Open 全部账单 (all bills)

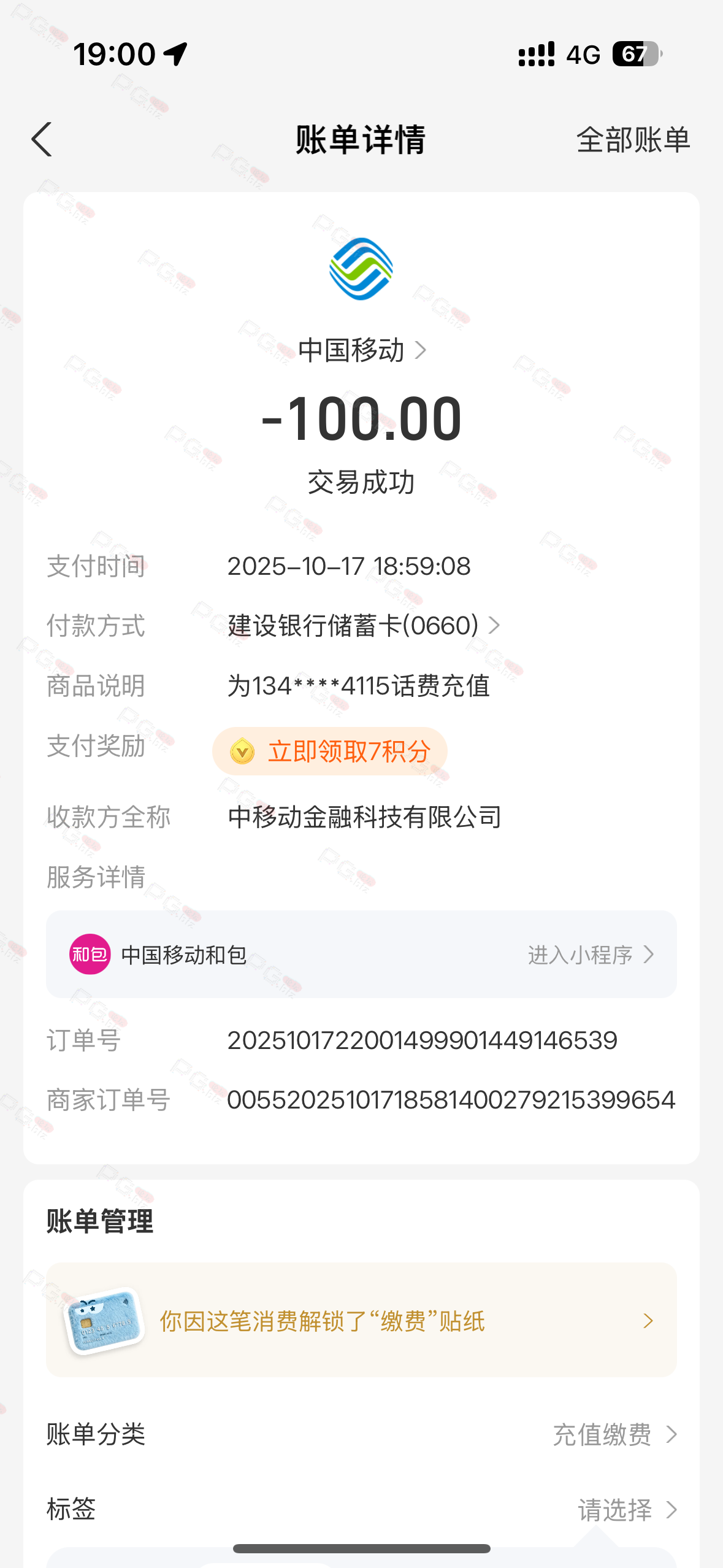coord(633,140)
